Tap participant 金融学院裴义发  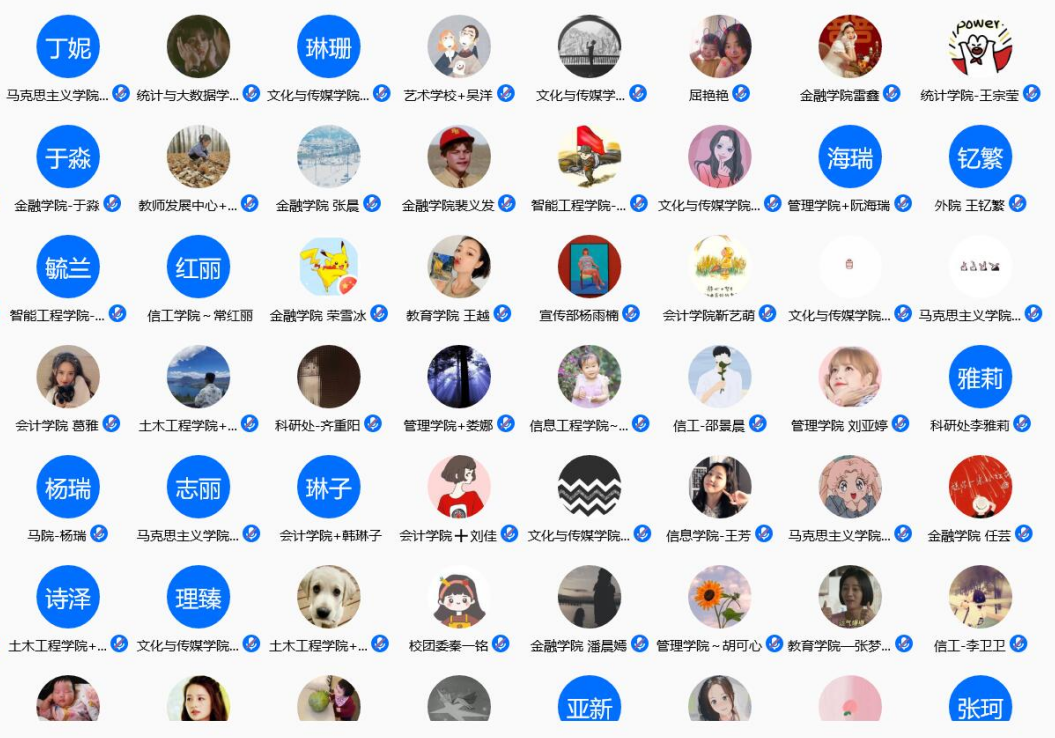[x=459, y=157]
